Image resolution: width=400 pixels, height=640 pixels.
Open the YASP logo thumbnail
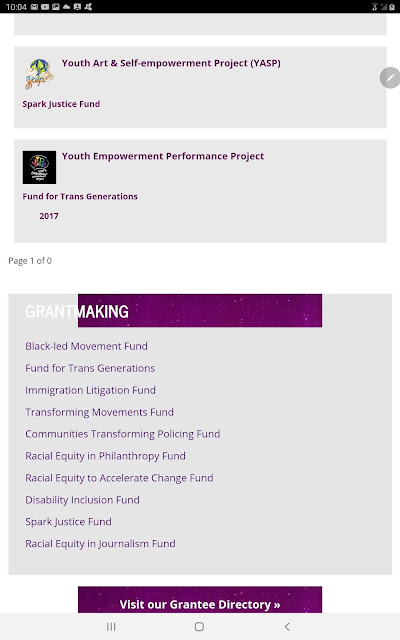point(39,74)
